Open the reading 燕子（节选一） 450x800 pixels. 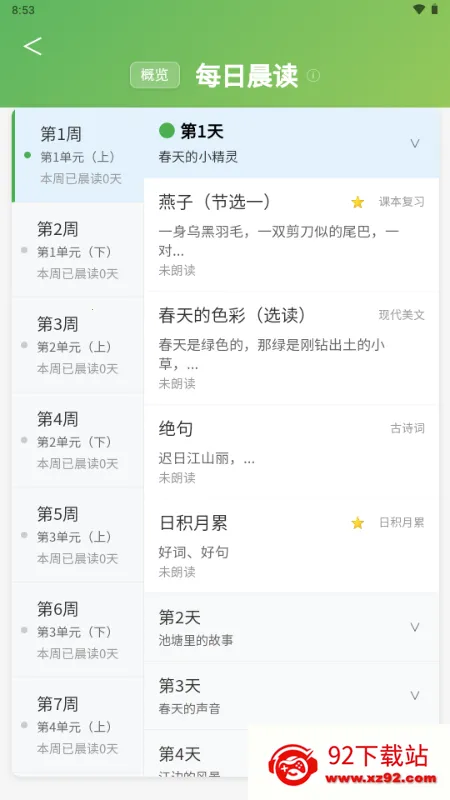[291, 235]
